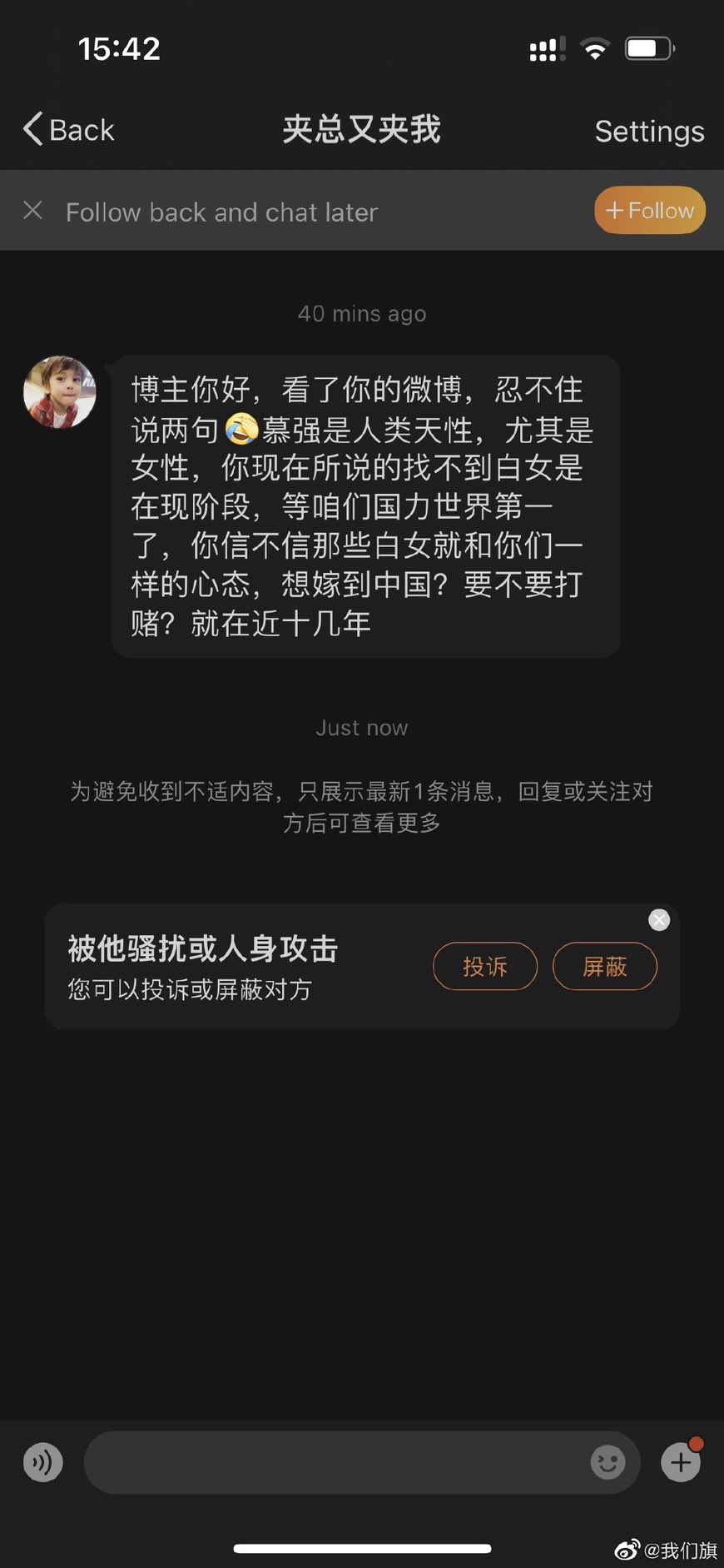Open the plus attachment menu
The image size is (724, 1568).
681,1462
